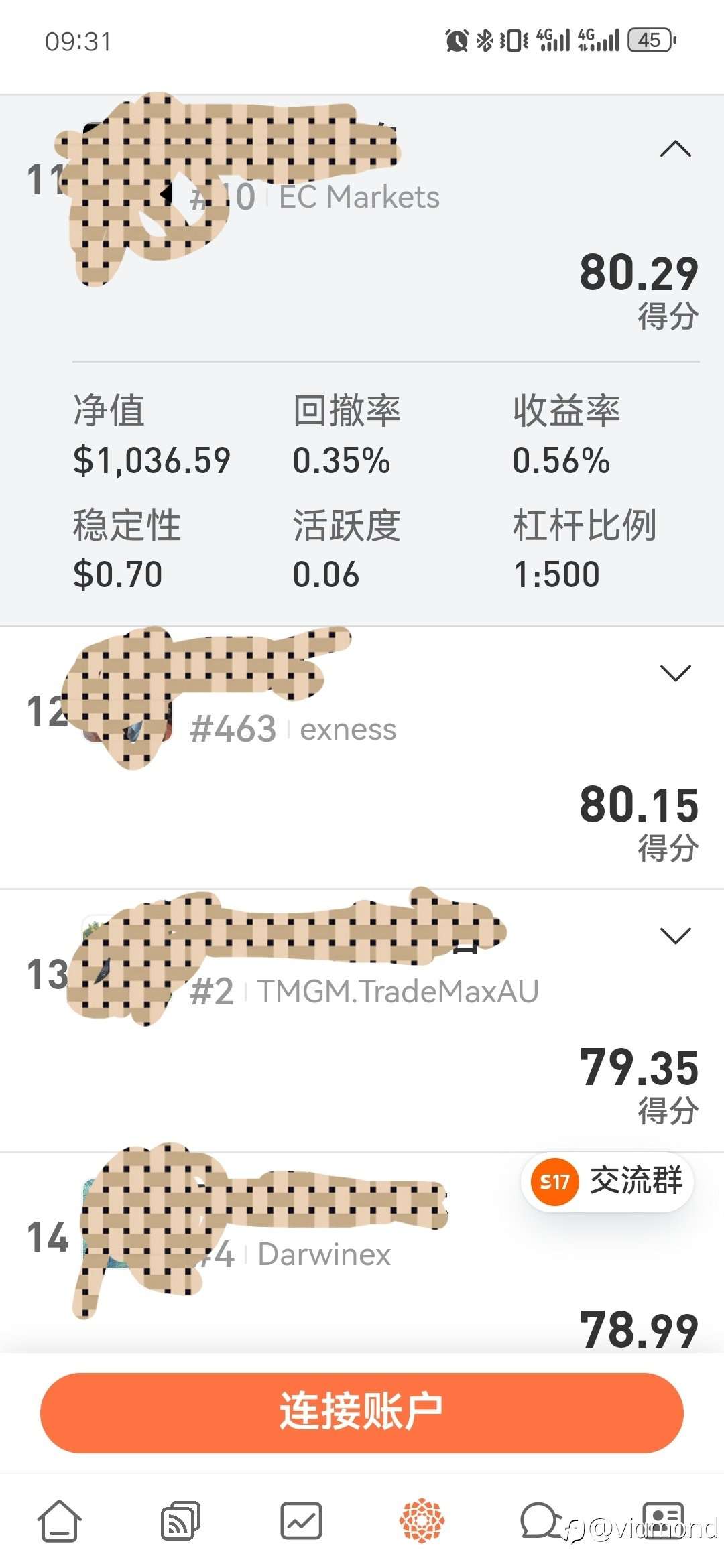Tap the 1:500 leverage ratio value
Screen dimensions: 724x1568
pyautogui.click(x=556, y=573)
